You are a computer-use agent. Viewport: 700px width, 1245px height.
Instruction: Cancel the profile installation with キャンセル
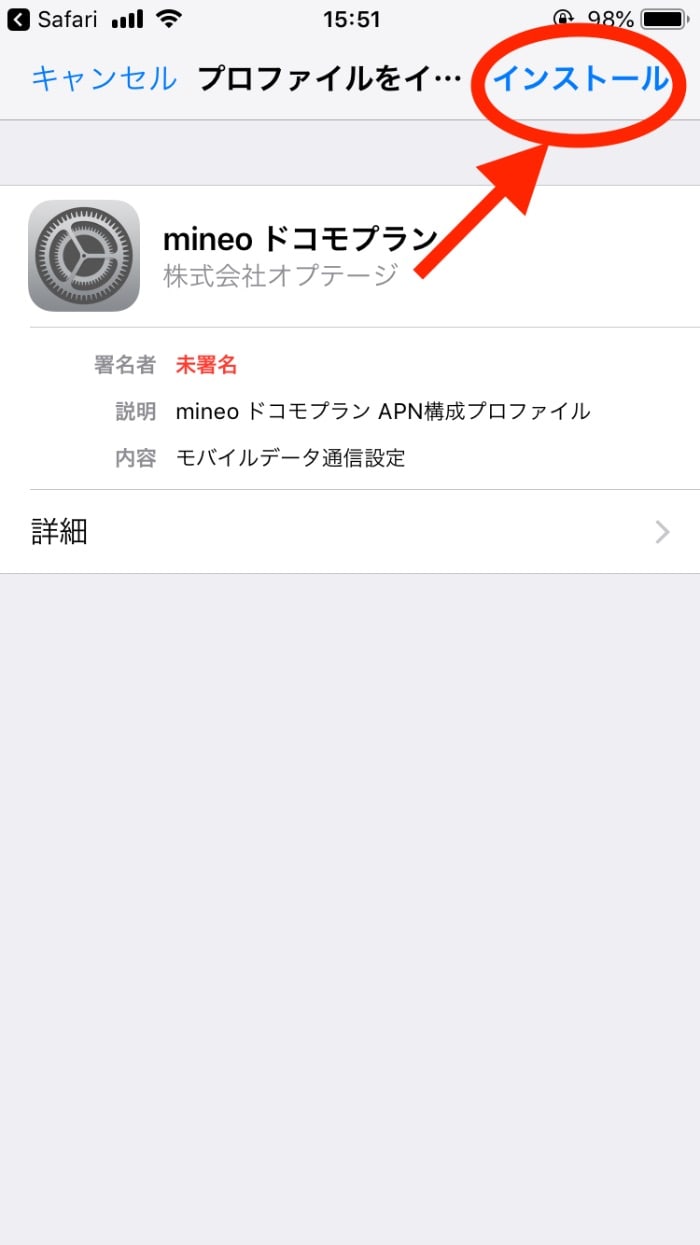104,78
